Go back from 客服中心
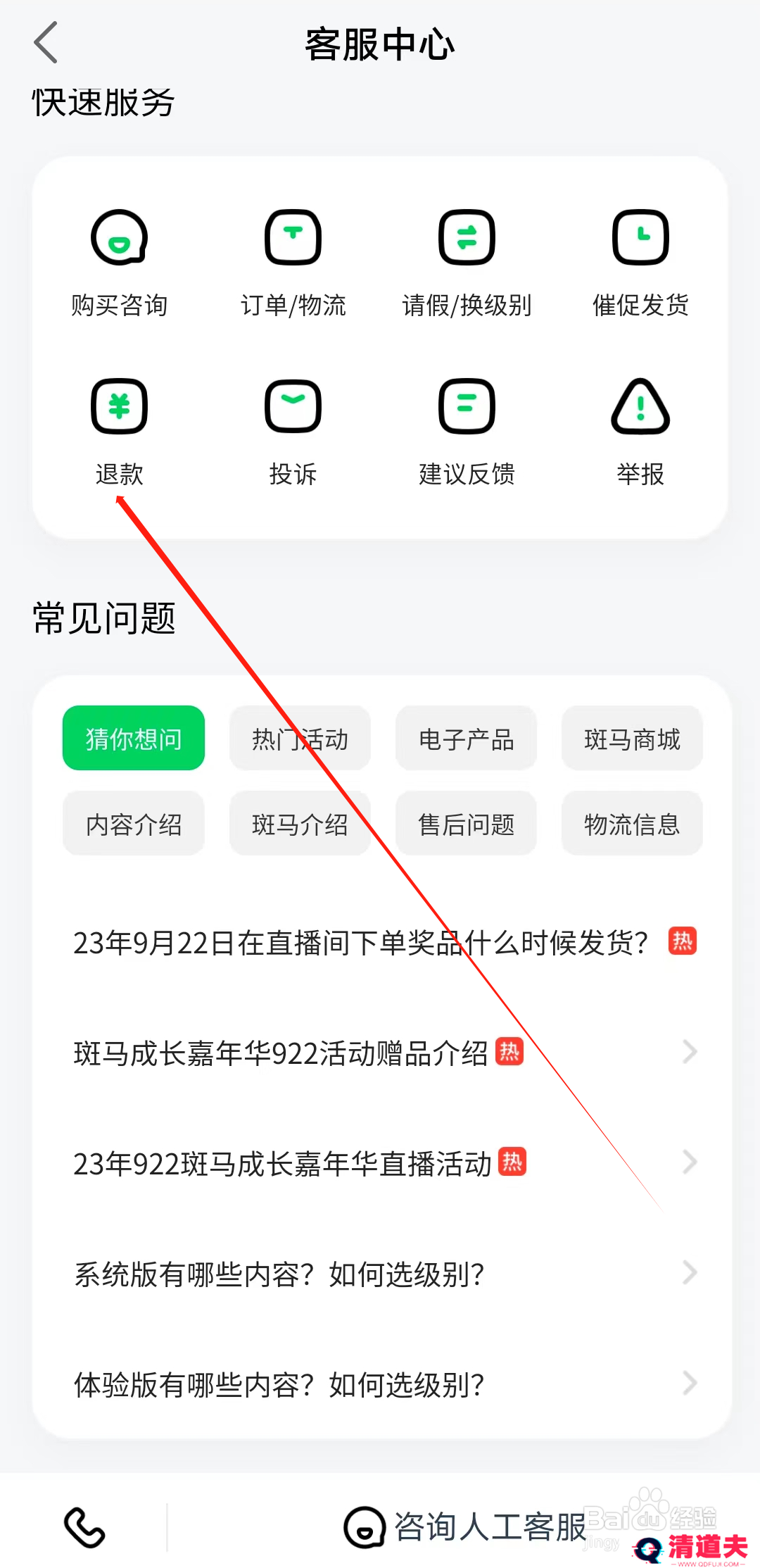The width and height of the screenshot is (760, 1568). point(46,43)
